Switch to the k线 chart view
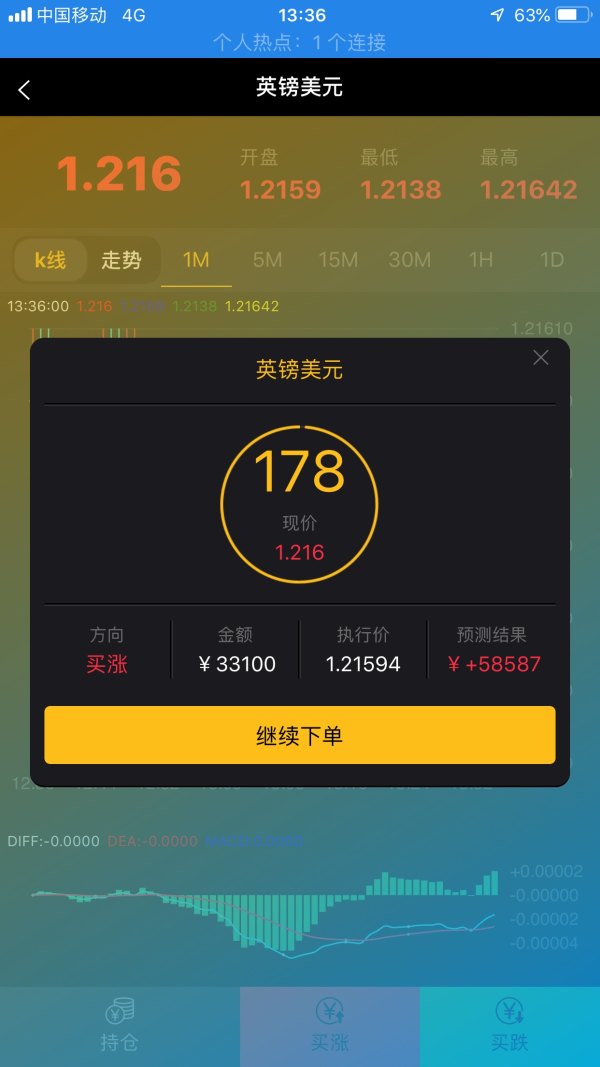The width and height of the screenshot is (600, 1067). (50, 261)
